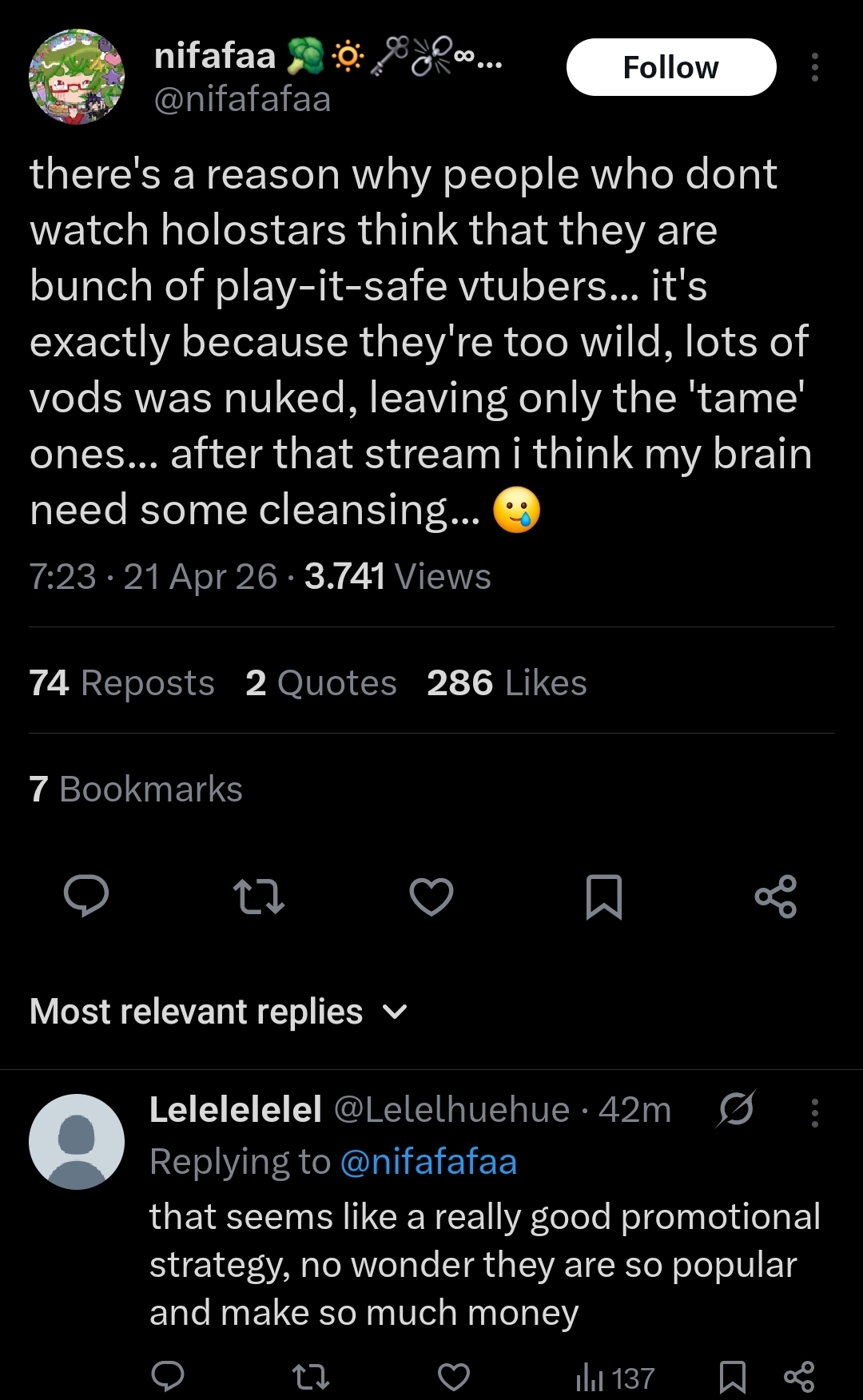Screen dimensions: 863x1400
Task: Follow the nifafaa account
Action: (x=670, y=68)
